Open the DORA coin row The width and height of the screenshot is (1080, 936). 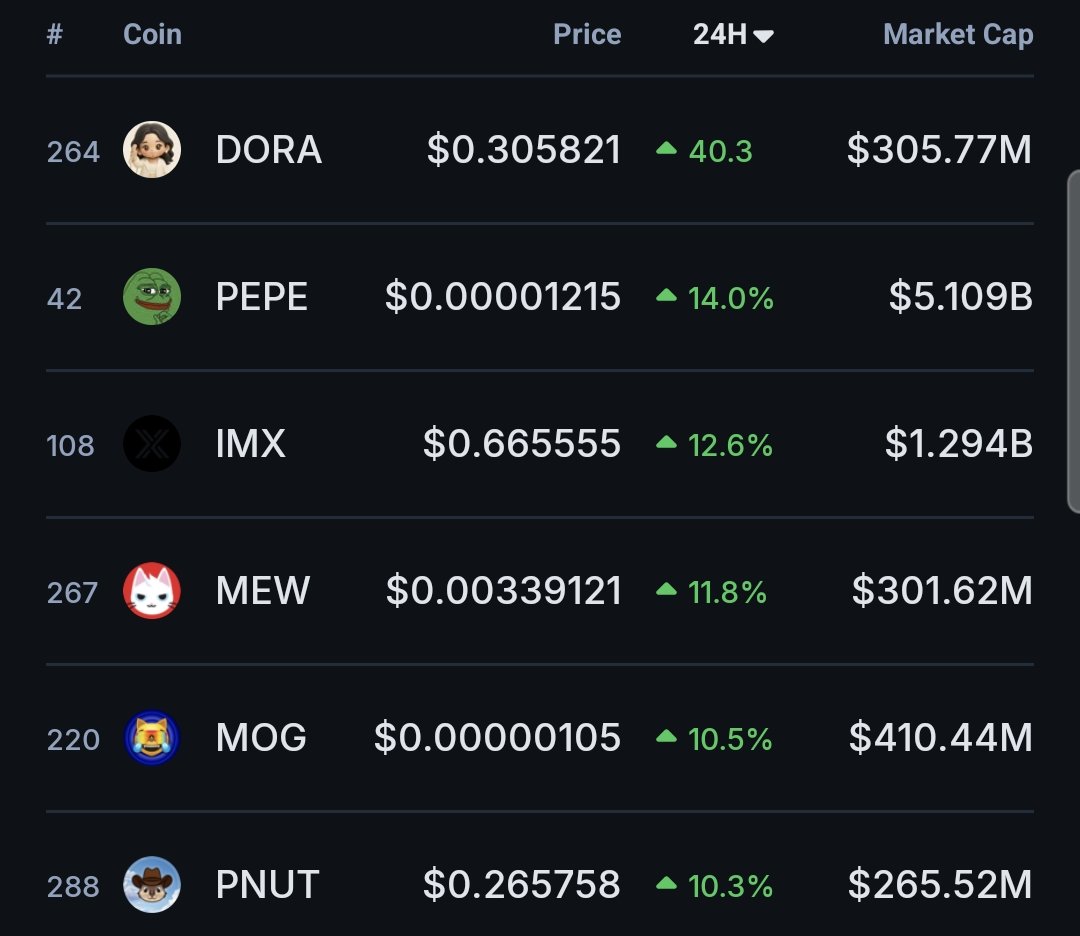(x=268, y=151)
